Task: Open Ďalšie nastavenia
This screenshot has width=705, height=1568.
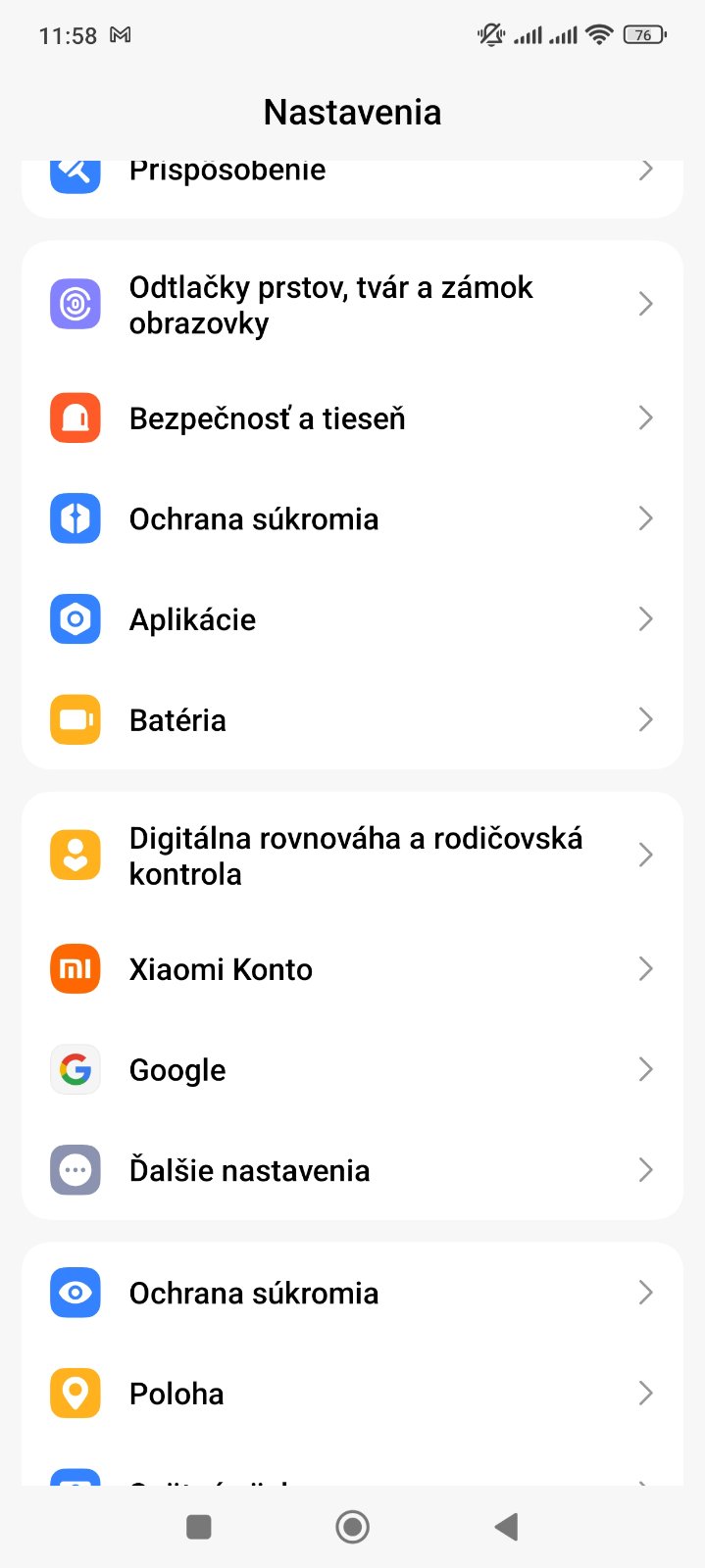Action: (x=351, y=1170)
